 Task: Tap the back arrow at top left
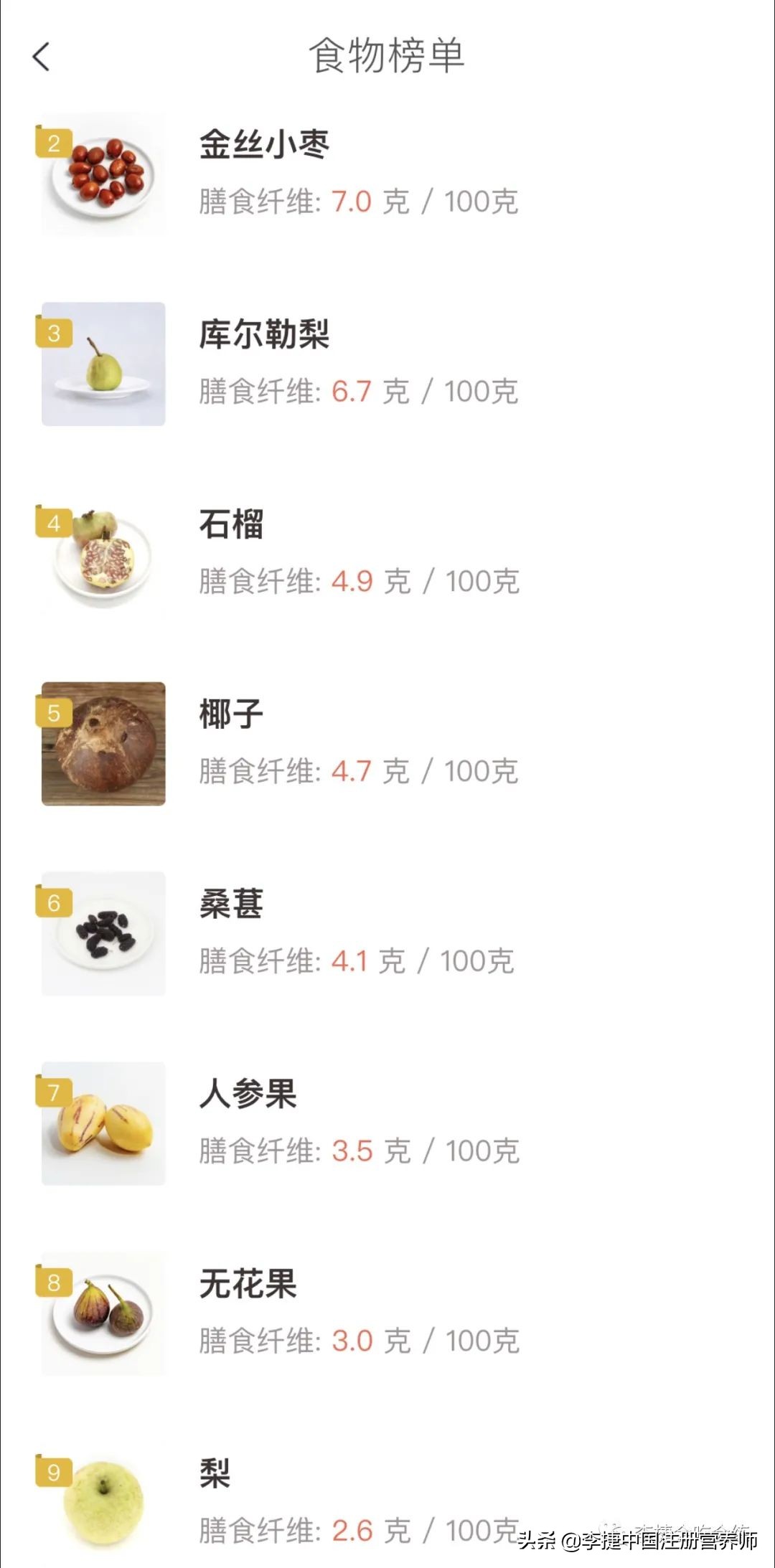point(41,57)
